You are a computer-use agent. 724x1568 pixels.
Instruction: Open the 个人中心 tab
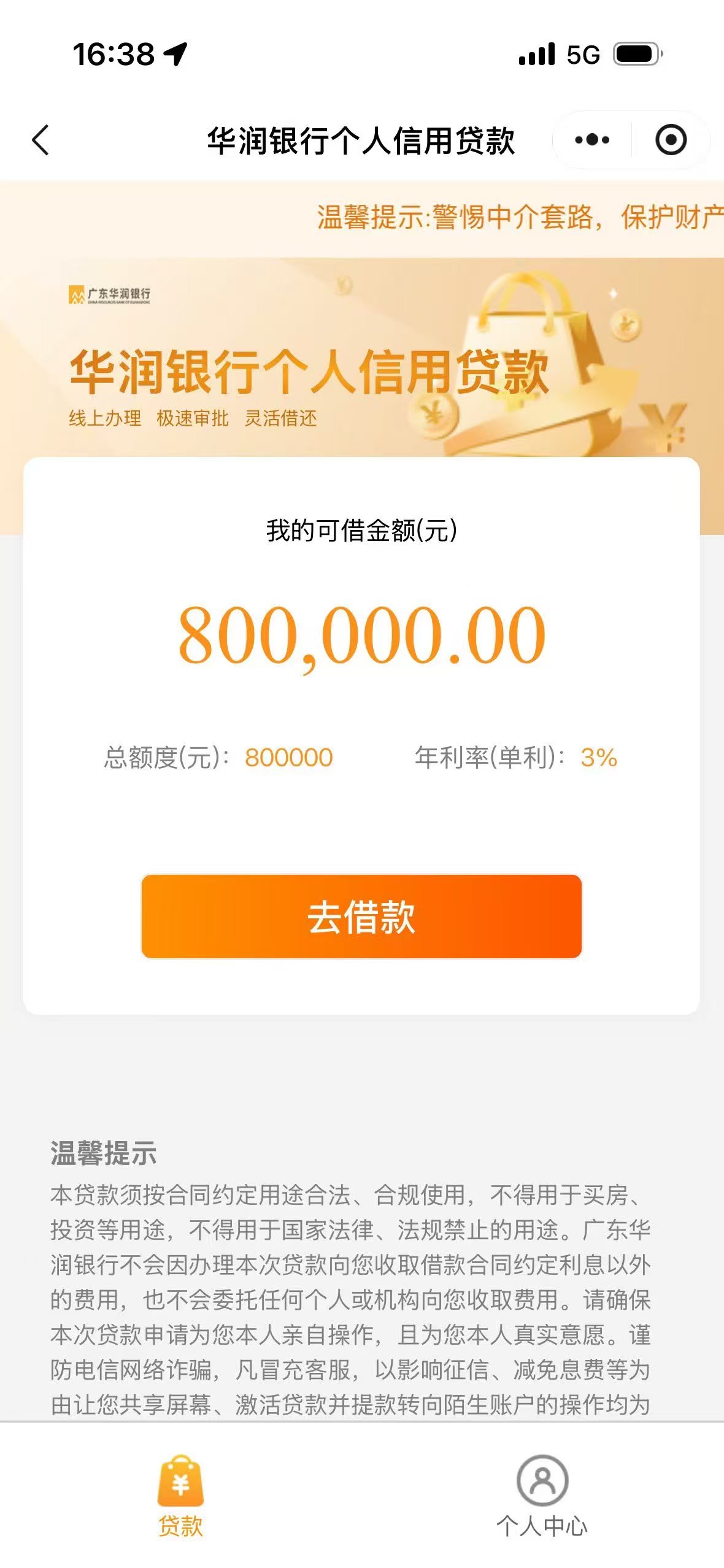point(542,1496)
